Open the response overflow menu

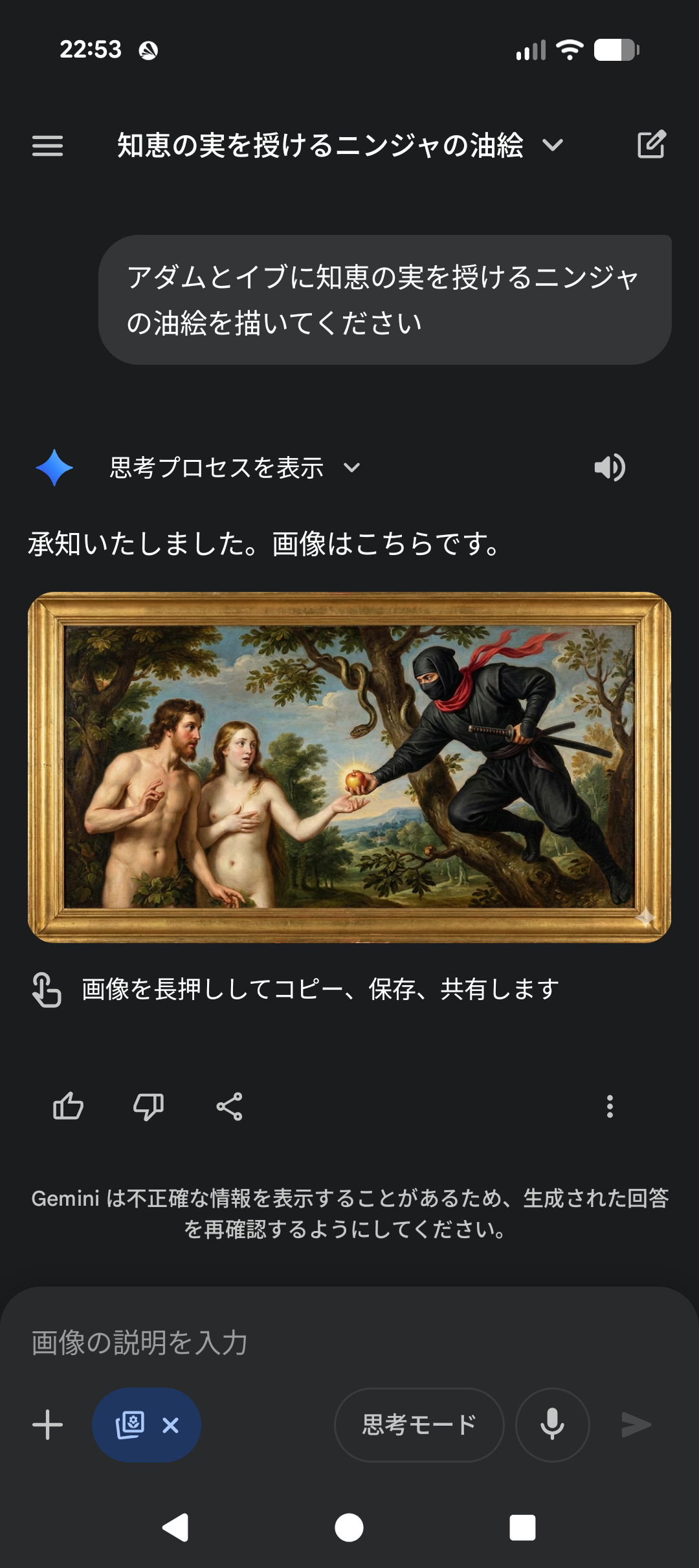point(610,1106)
